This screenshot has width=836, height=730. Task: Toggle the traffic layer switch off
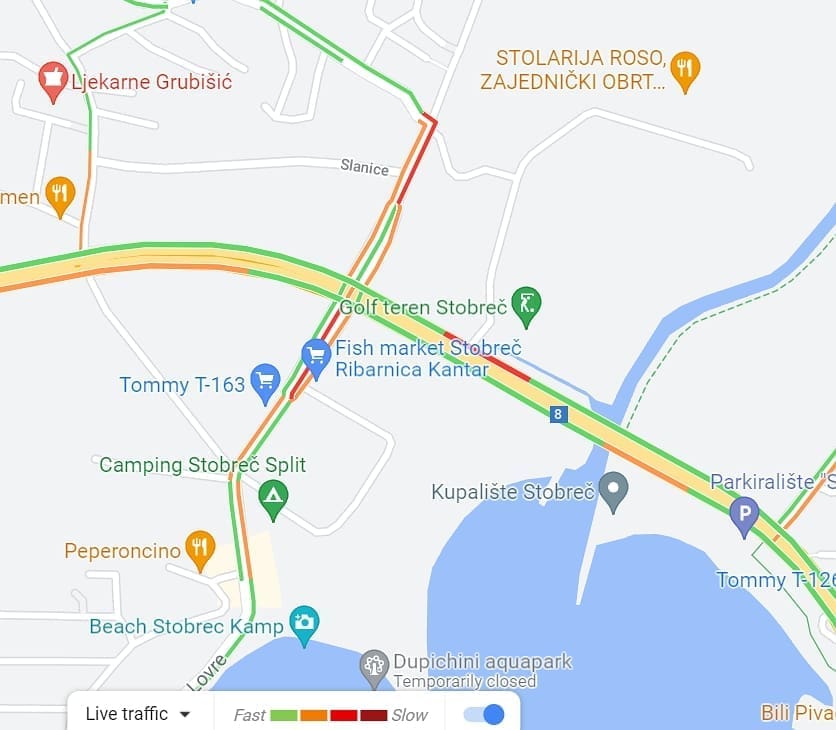[484, 714]
